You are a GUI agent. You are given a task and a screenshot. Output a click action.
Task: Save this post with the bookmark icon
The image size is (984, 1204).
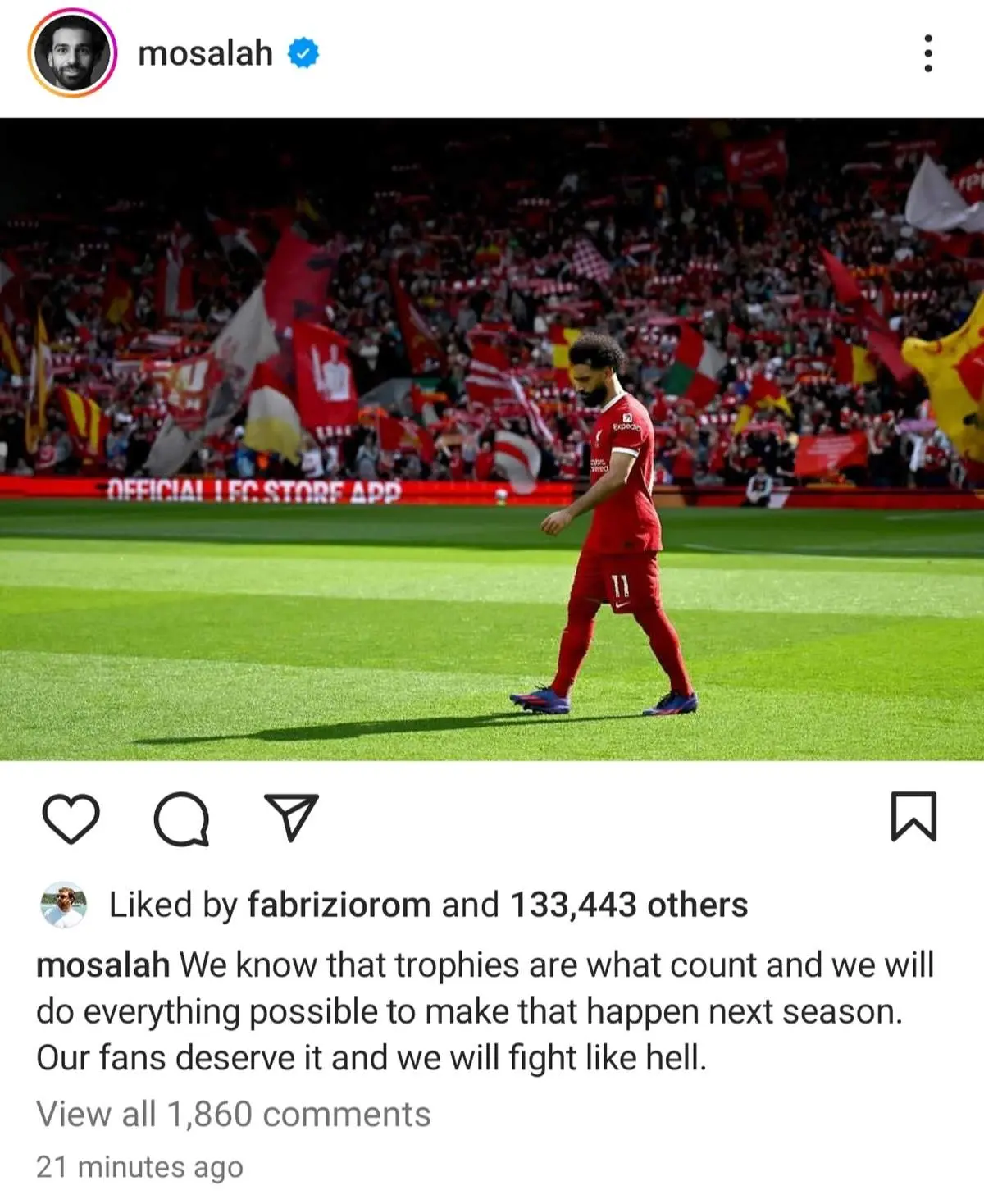coord(913,816)
